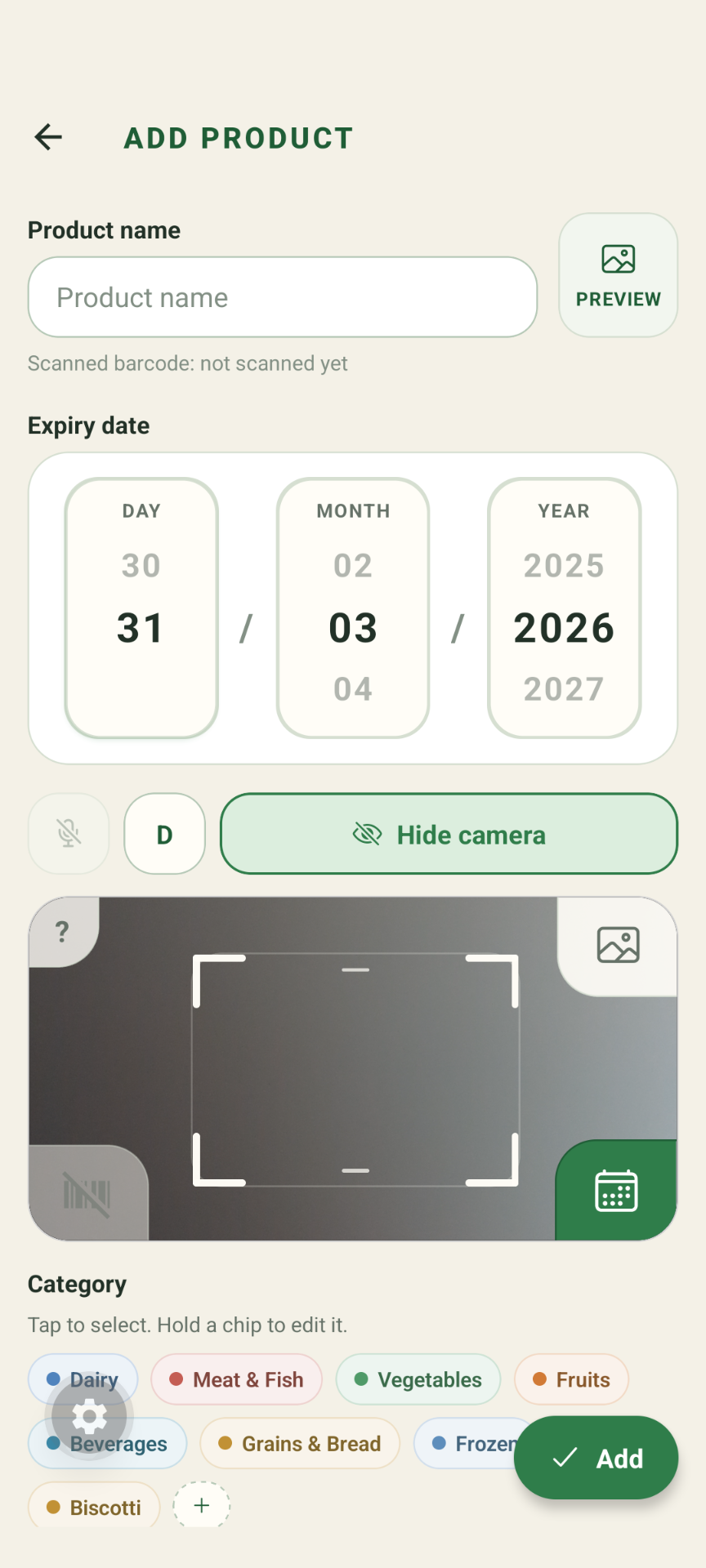Open the image Preview
Viewport: 706px width, 1568px height.
(618, 274)
